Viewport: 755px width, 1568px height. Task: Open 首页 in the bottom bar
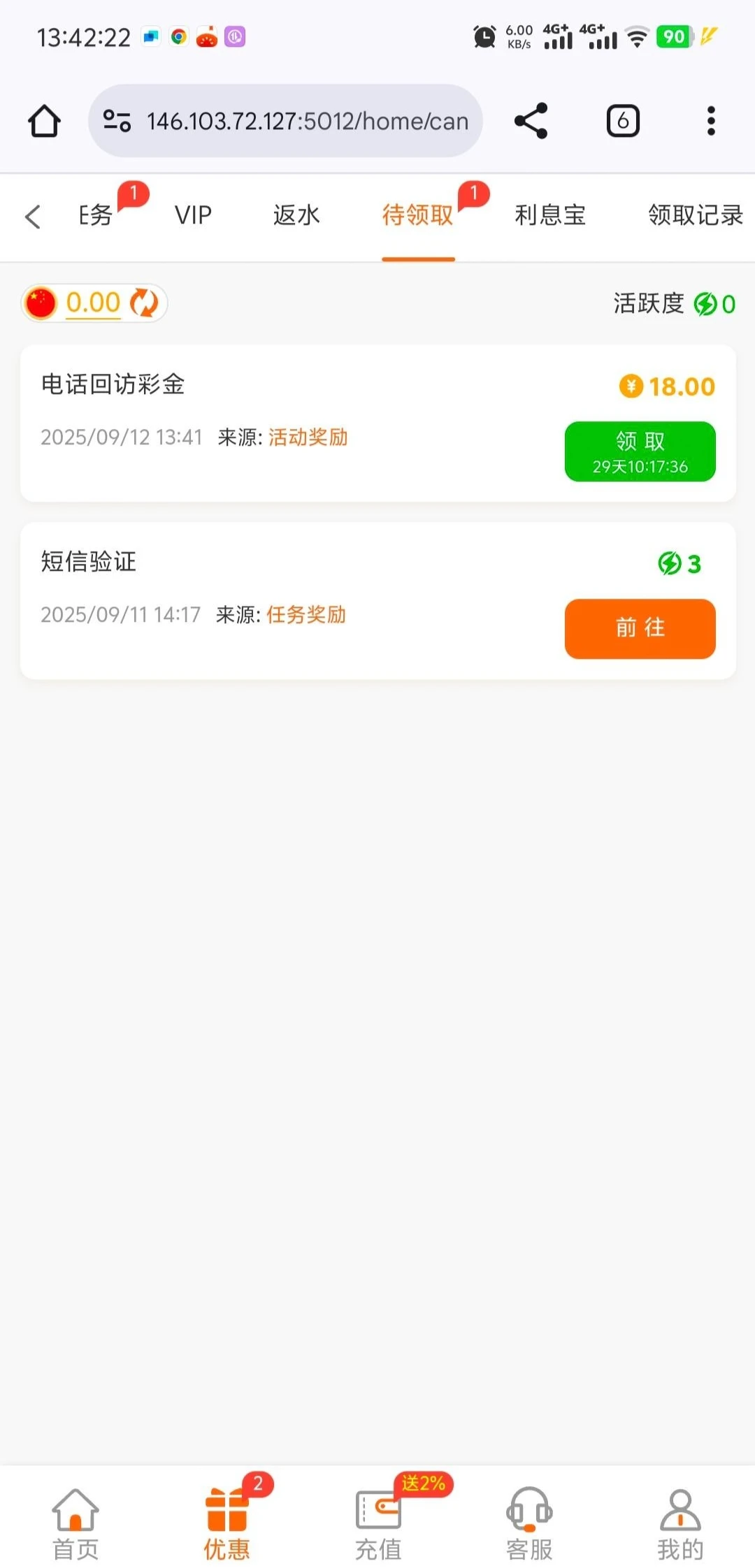(x=75, y=1523)
